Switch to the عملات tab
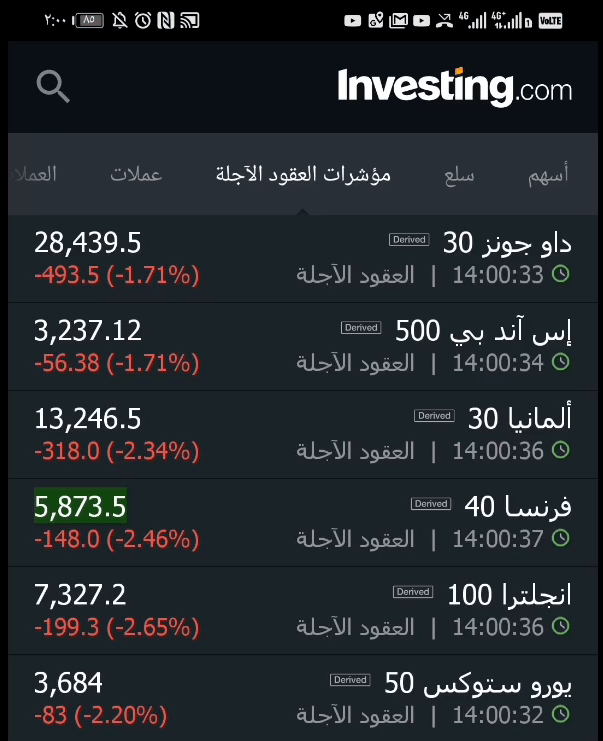 coord(136,175)
